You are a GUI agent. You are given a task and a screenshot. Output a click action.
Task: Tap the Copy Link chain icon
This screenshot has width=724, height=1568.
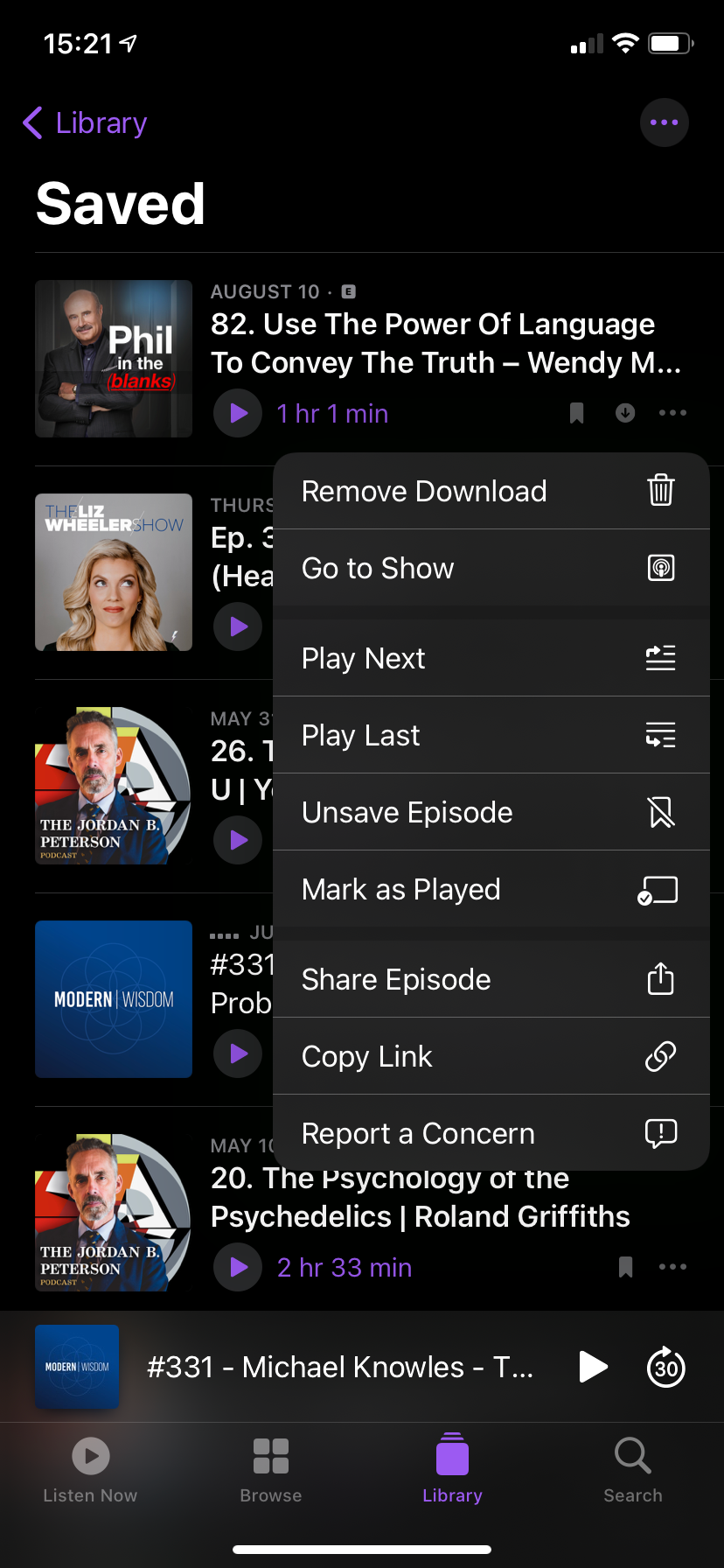[x=660, y=1055]
